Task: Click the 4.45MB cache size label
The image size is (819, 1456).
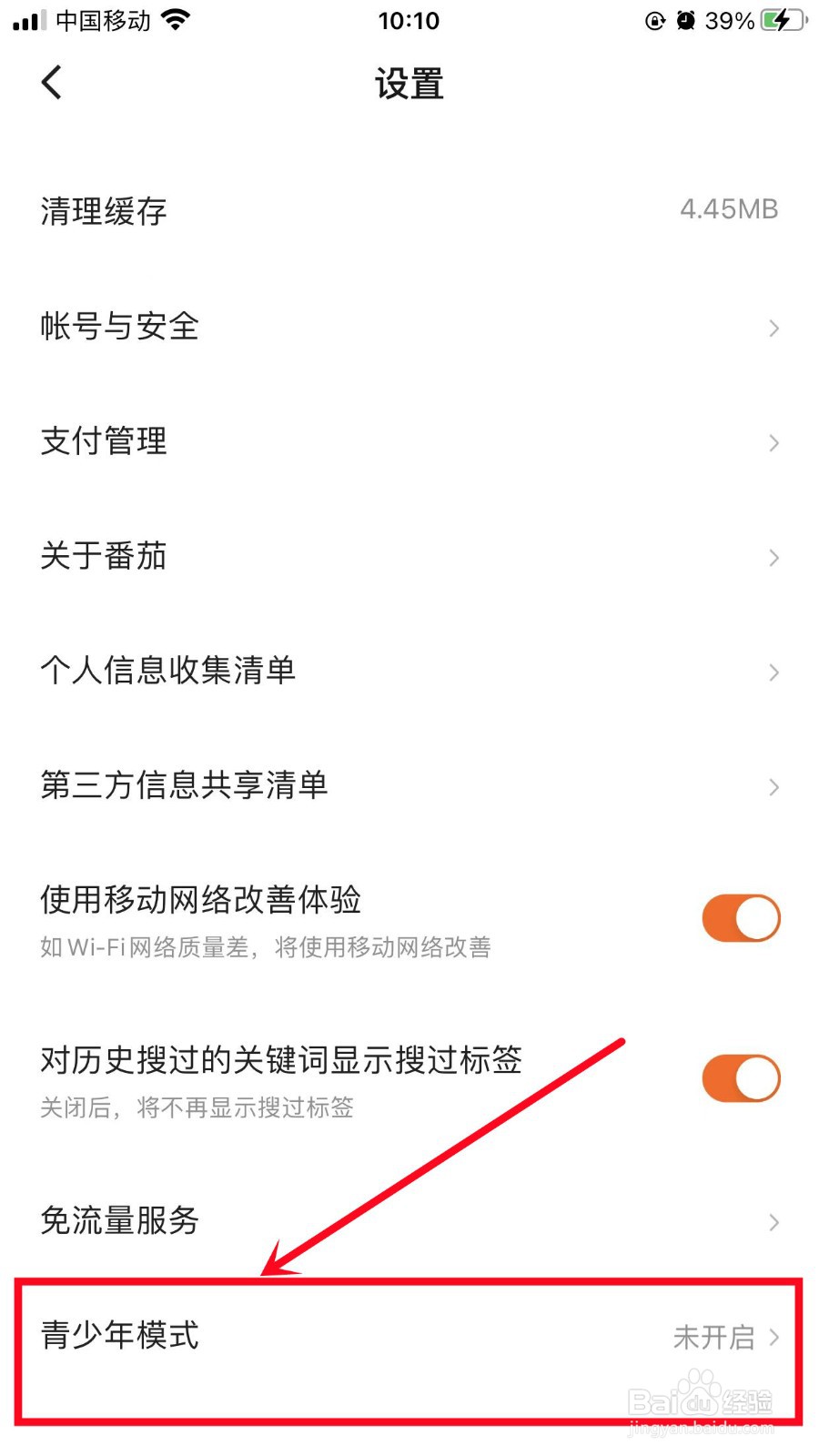Action: [729, 209]
